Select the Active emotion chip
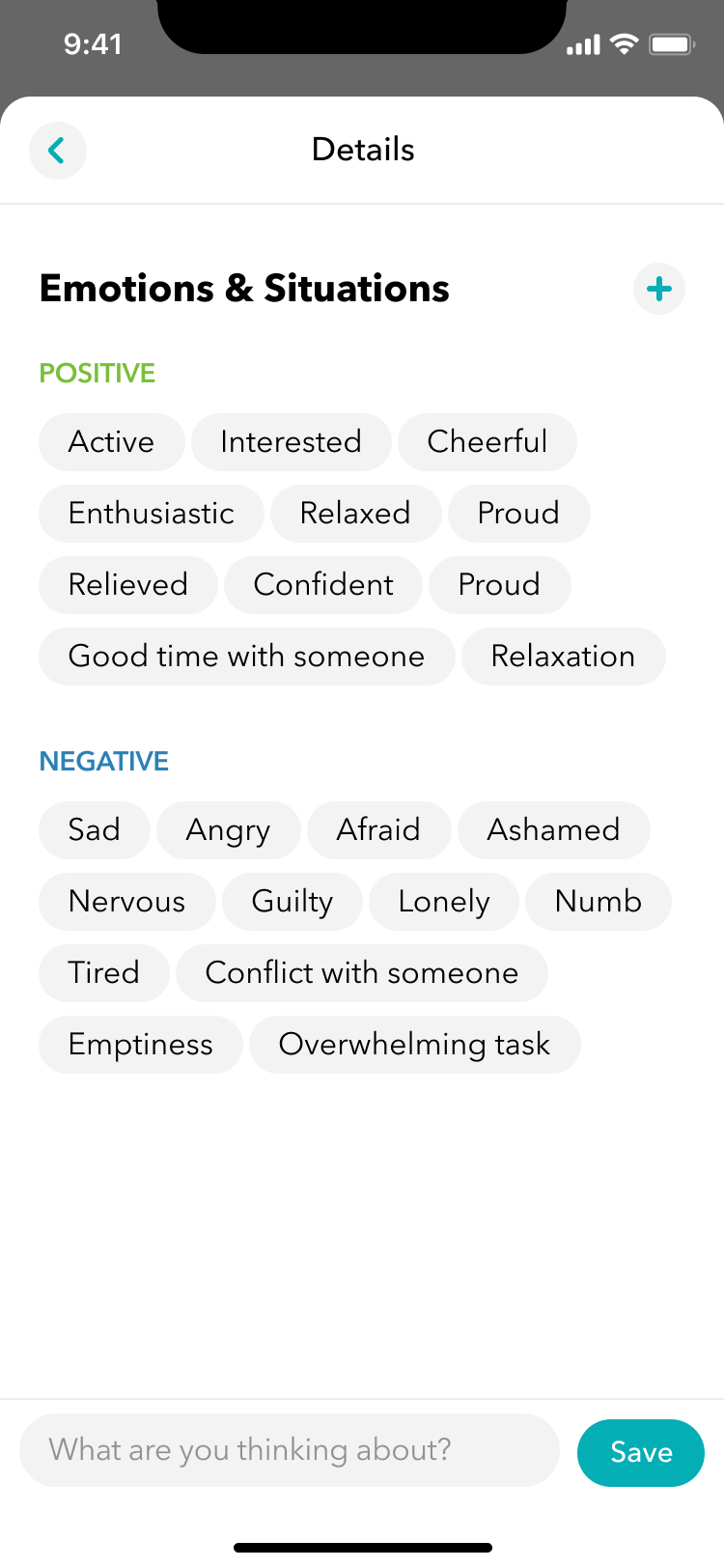Image resolution: width=724 pixels, height=1568 pixels. tap(111, 442)
